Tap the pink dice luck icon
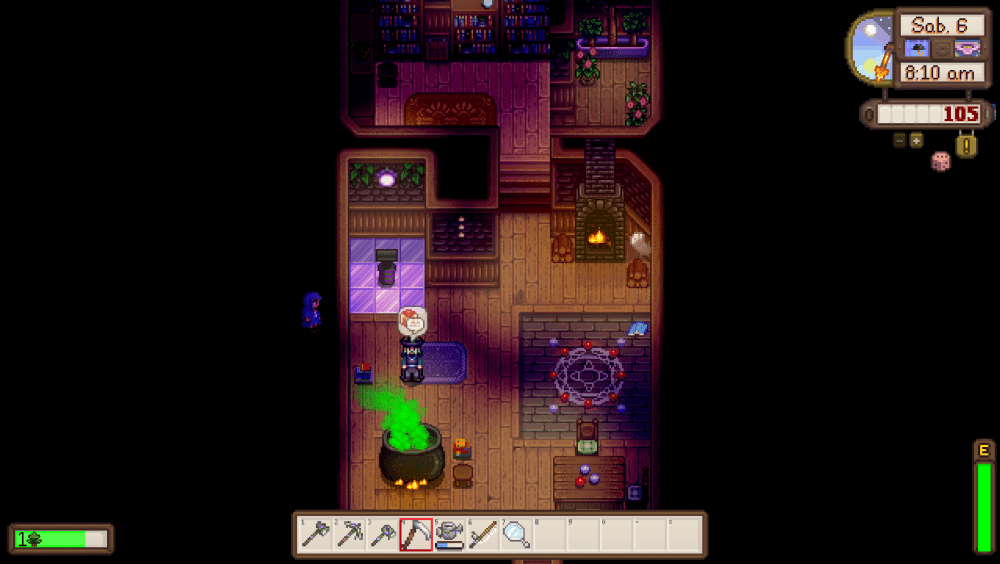The image size is (1000, 564). (940, 161)
